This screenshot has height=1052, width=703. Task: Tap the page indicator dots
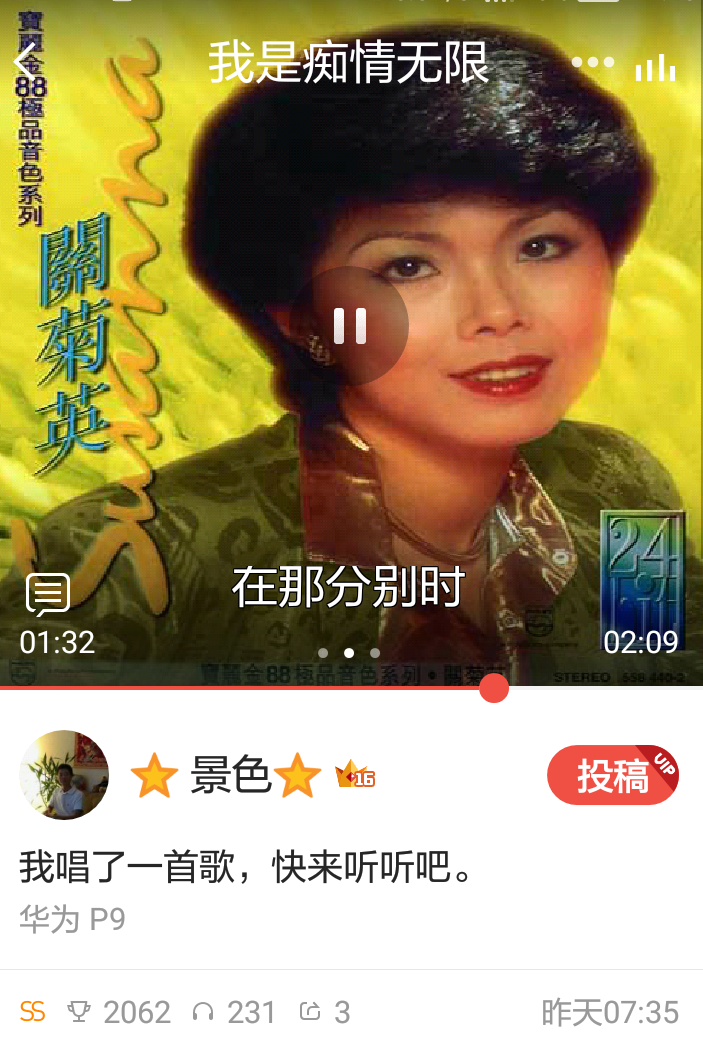tap(349, 653)
